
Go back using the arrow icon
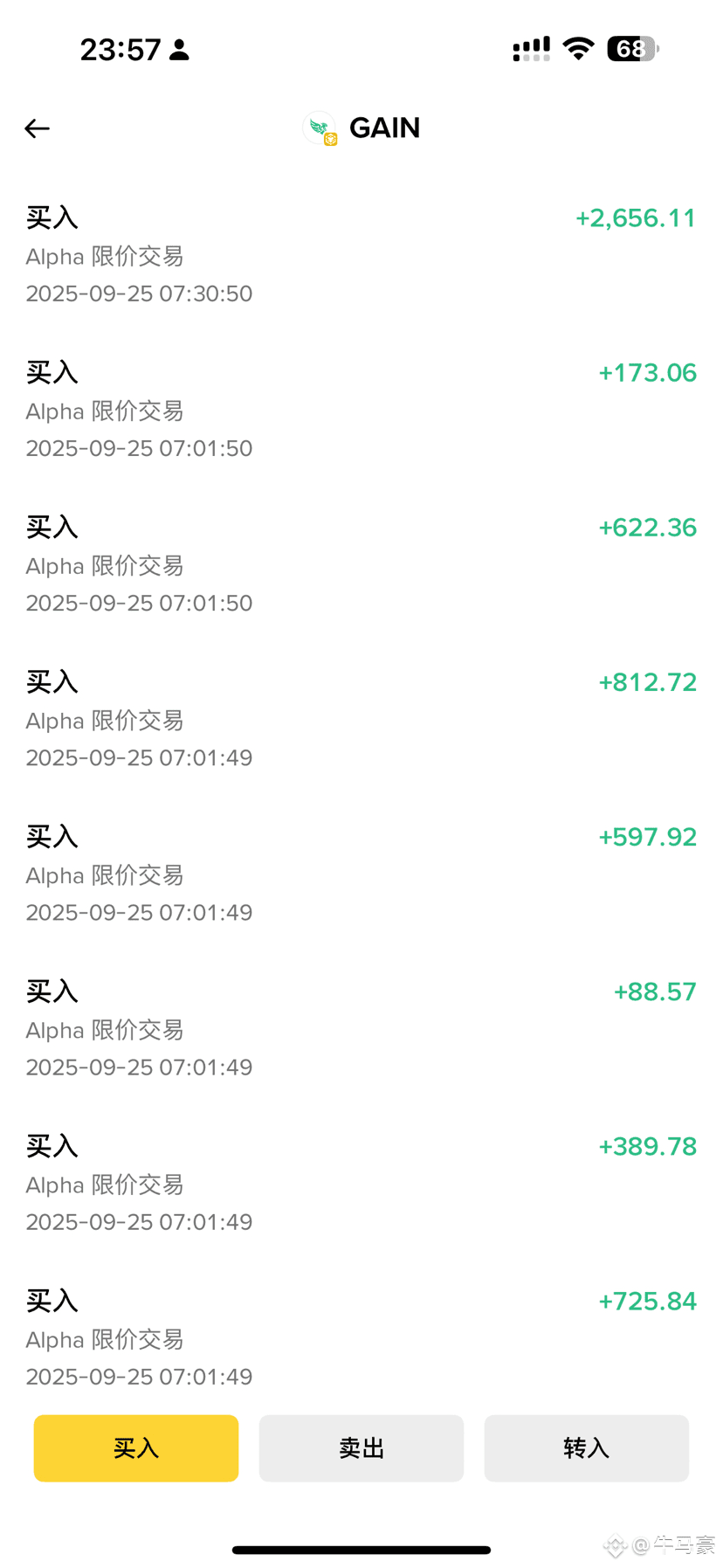(37, 129)
